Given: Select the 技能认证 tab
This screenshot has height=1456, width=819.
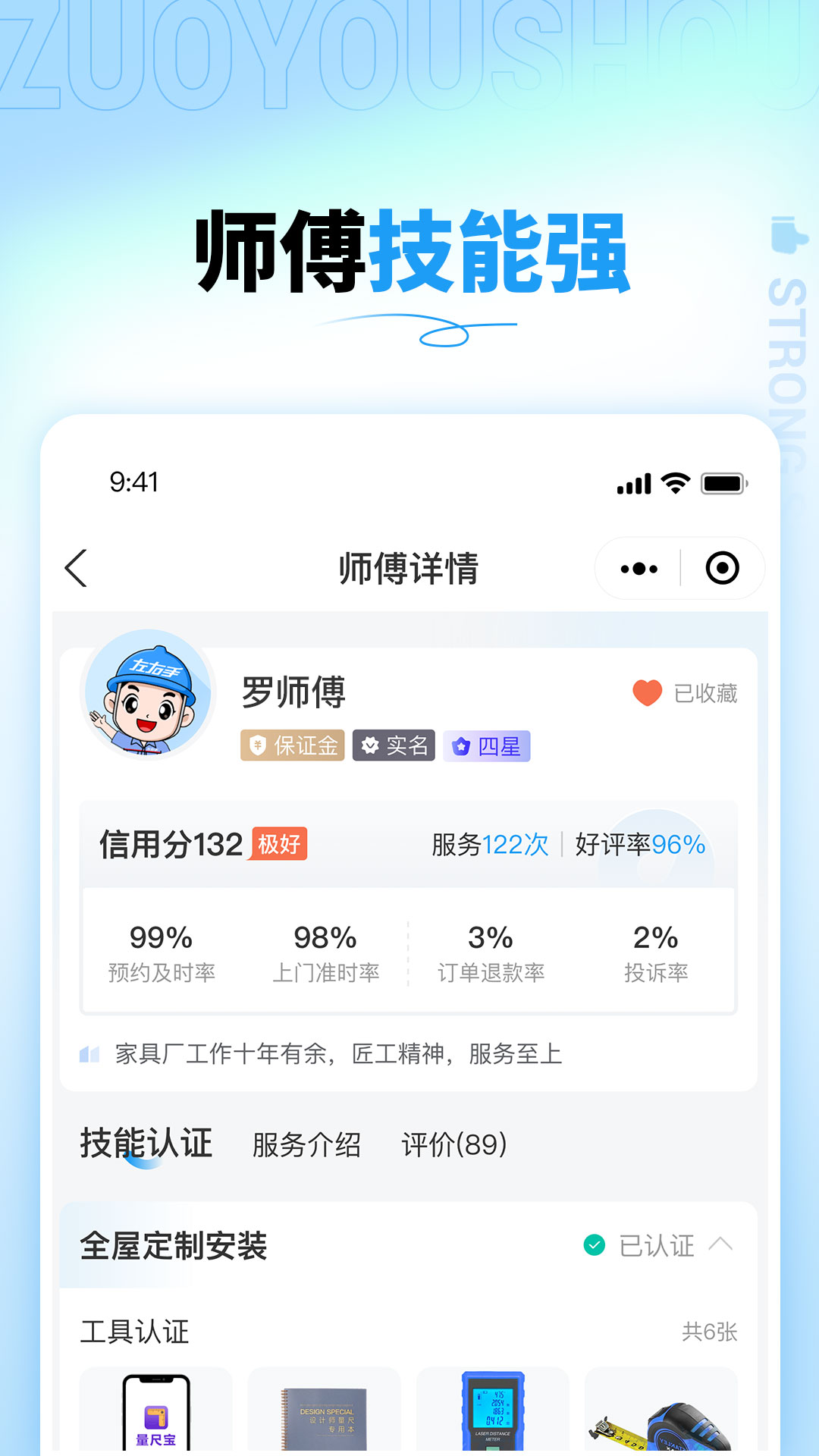Looking at the screenshot, I should coord(146,1145).
